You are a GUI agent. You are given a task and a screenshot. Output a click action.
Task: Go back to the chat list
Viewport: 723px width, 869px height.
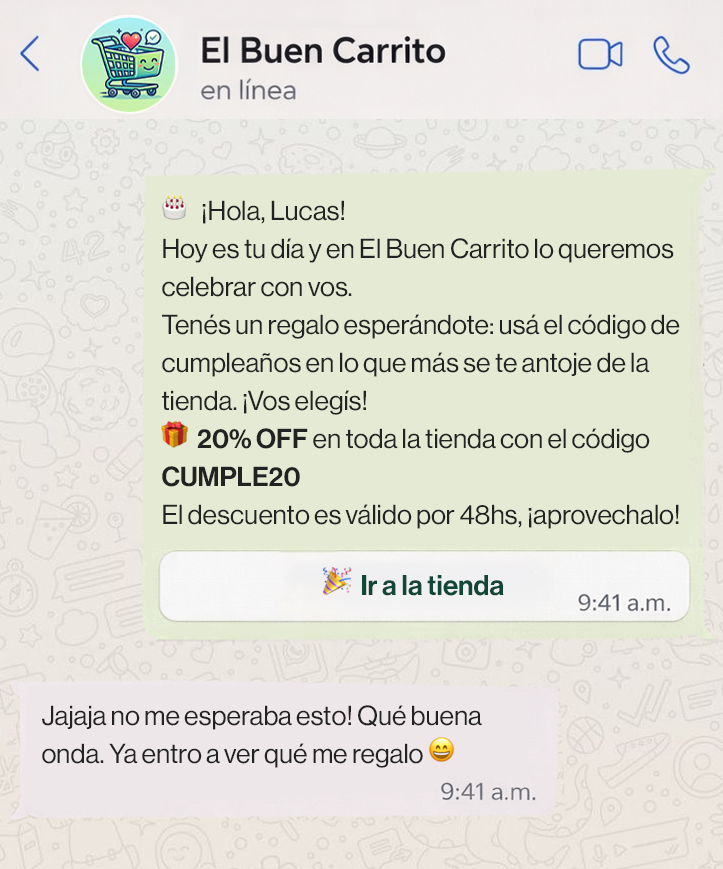pyautogui.click(x=30, y=54)
